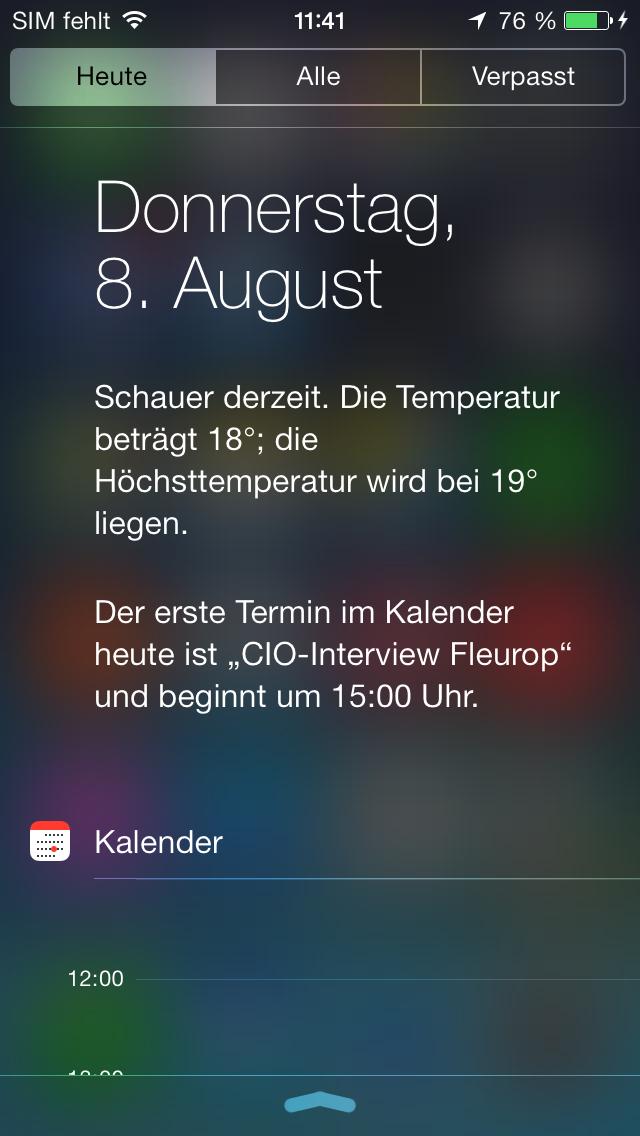Switch to the Verpasst tab

[x=523, y=77]
